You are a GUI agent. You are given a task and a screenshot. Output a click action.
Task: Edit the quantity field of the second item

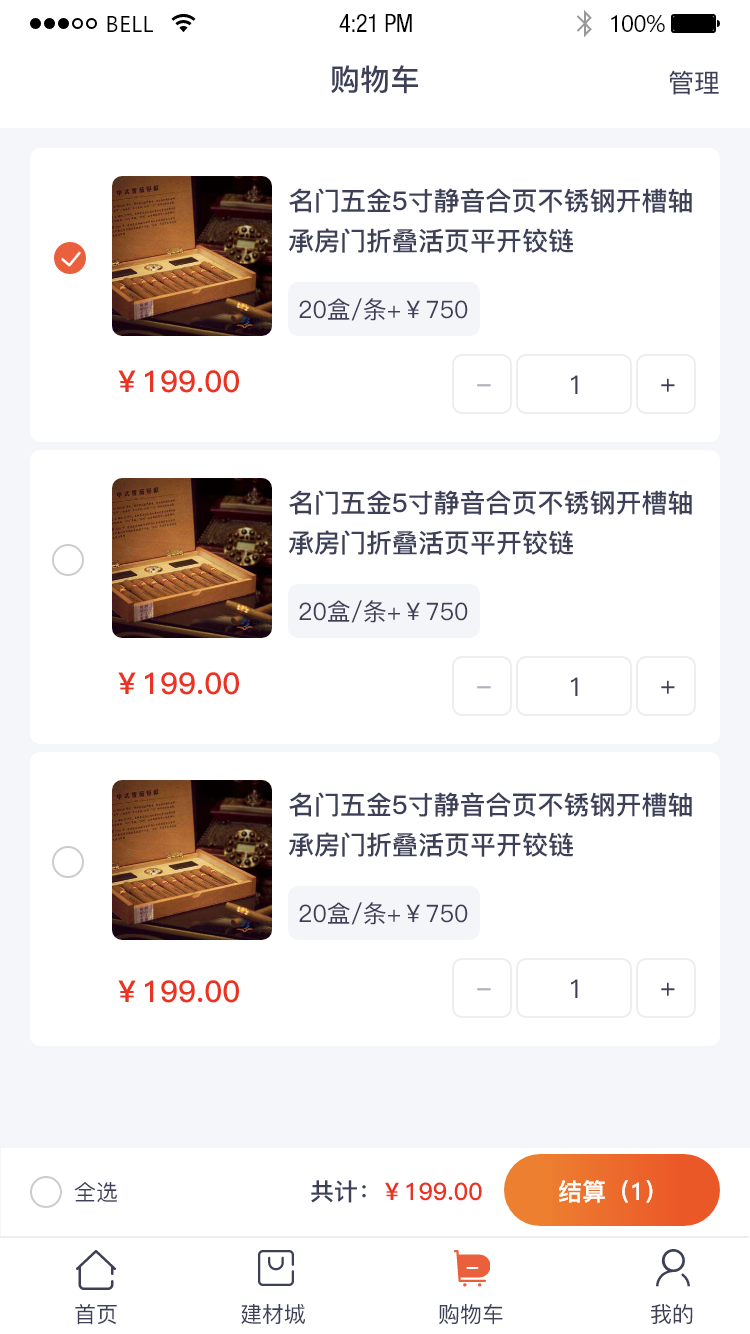pos(574,686)
